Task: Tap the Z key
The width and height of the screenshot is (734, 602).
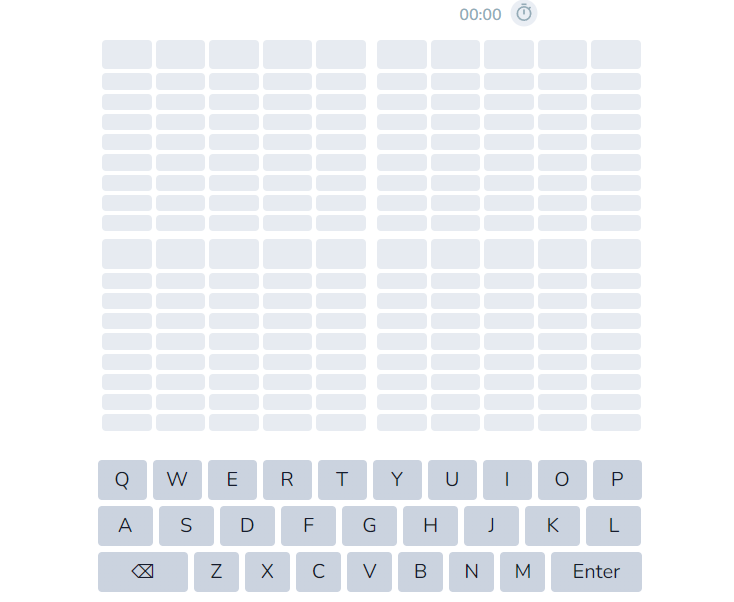Action: [216, 572]
